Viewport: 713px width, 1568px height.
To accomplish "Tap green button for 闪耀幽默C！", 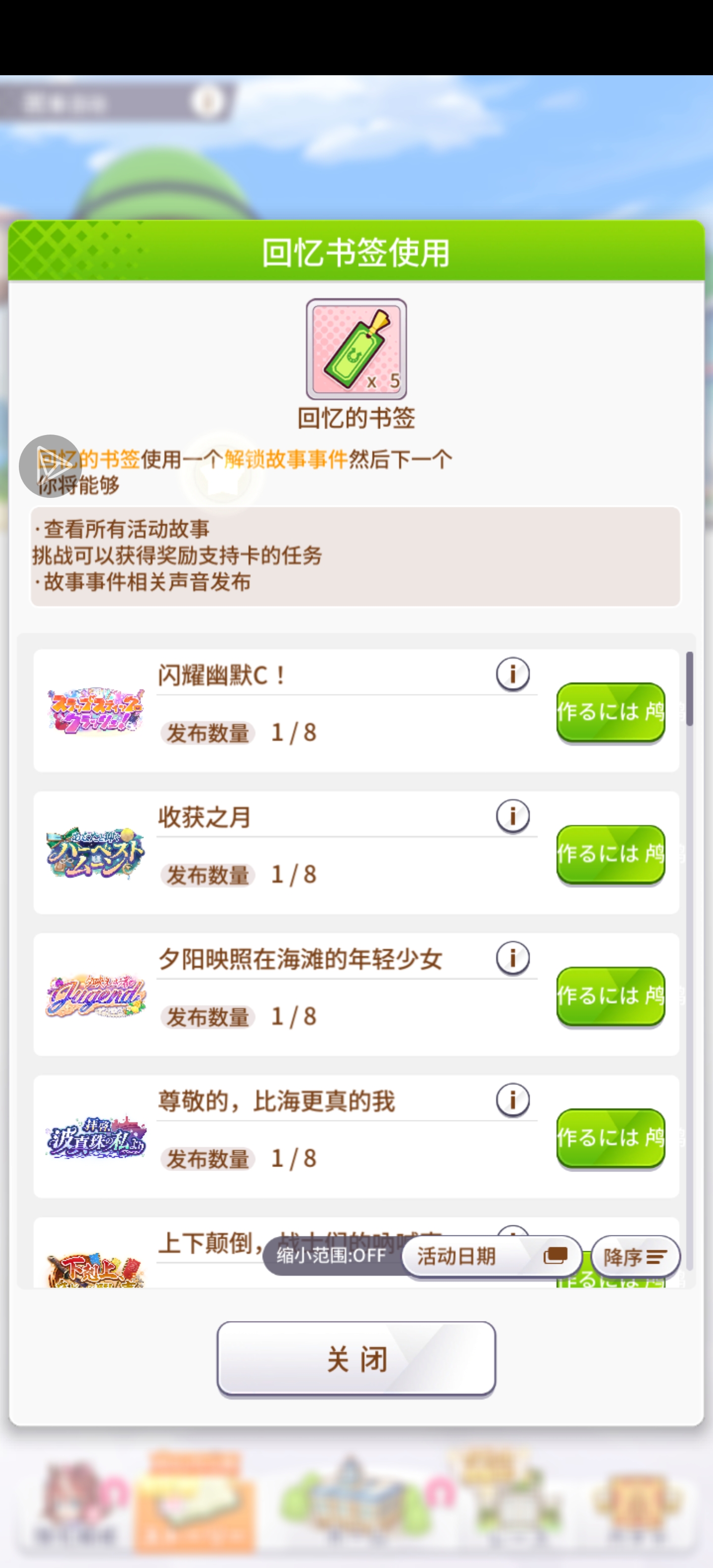I will [x=610, y=712].
